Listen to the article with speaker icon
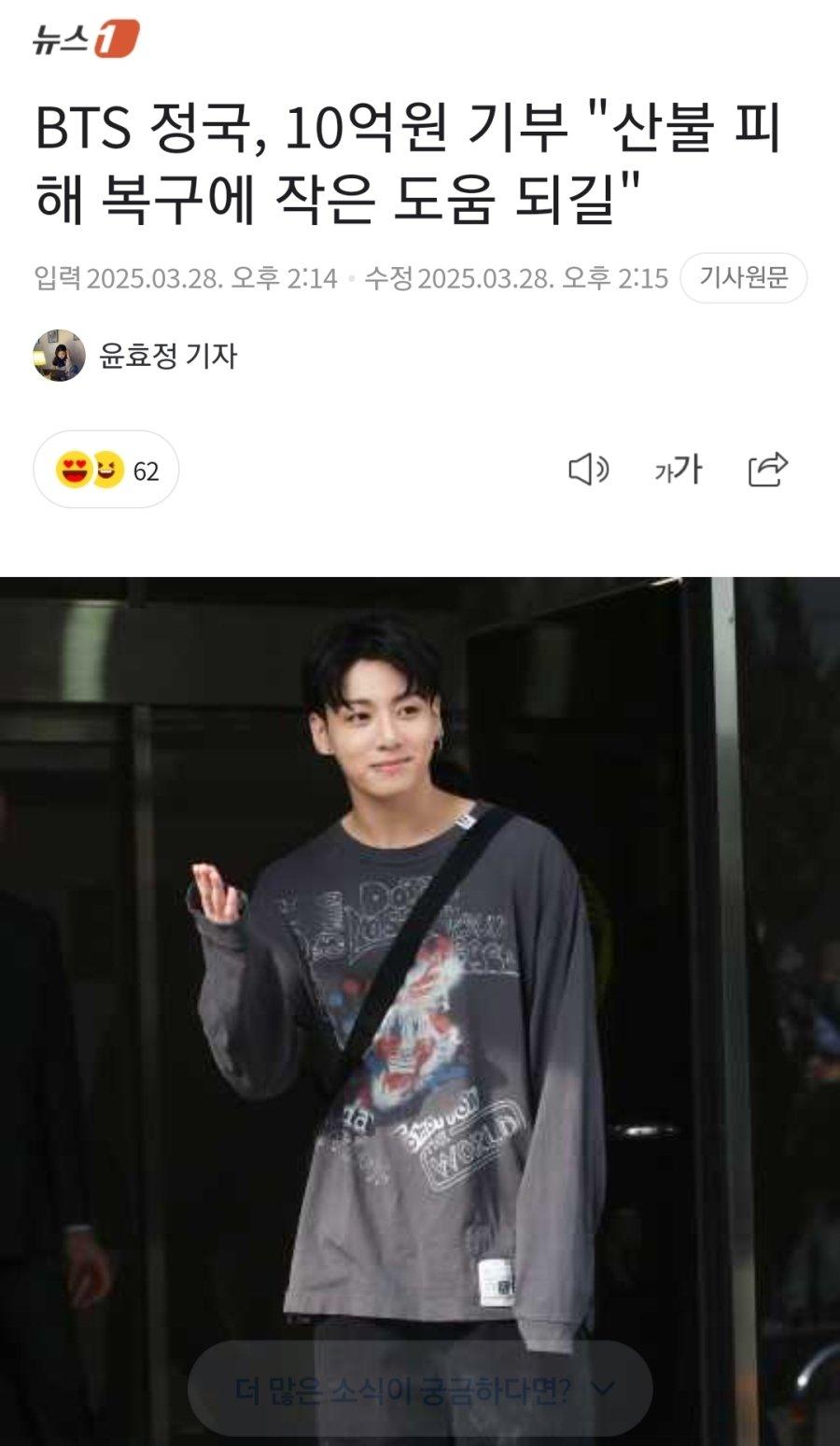Image resolution: width=840 pixels, height=1446 pixels. tap(588, 470)
